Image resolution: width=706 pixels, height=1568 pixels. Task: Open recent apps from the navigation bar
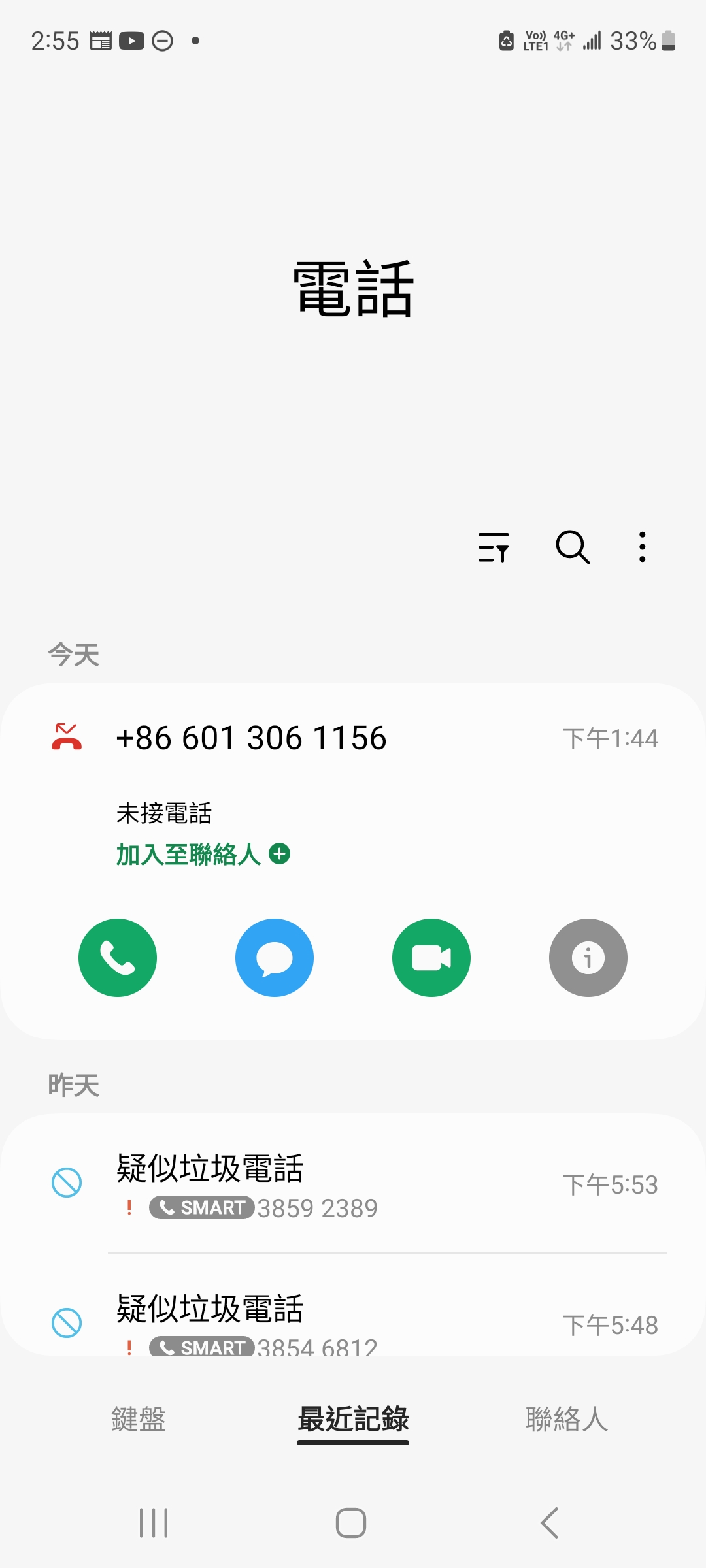(x=154, y=1523)
